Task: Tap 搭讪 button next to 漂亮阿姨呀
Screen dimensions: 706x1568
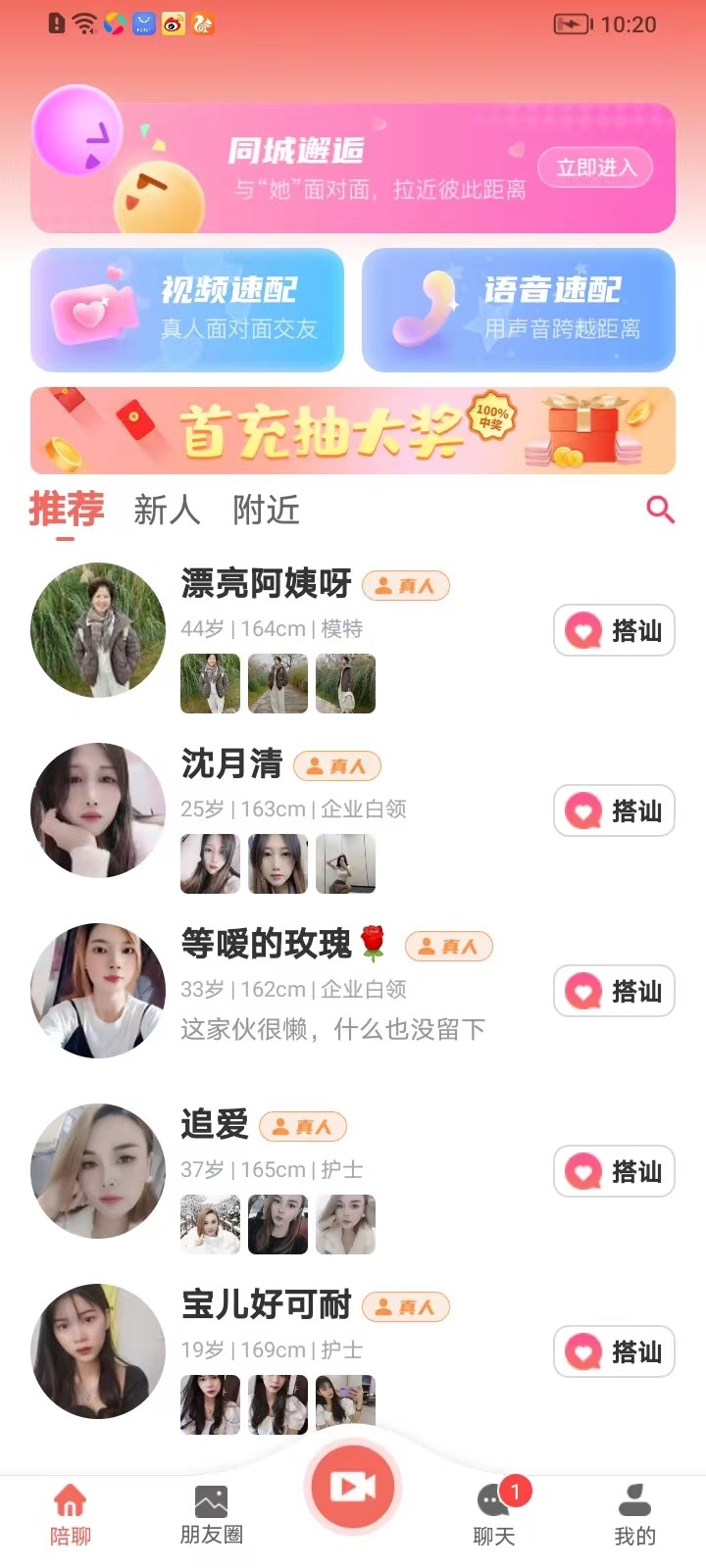Action: [614, 630]
